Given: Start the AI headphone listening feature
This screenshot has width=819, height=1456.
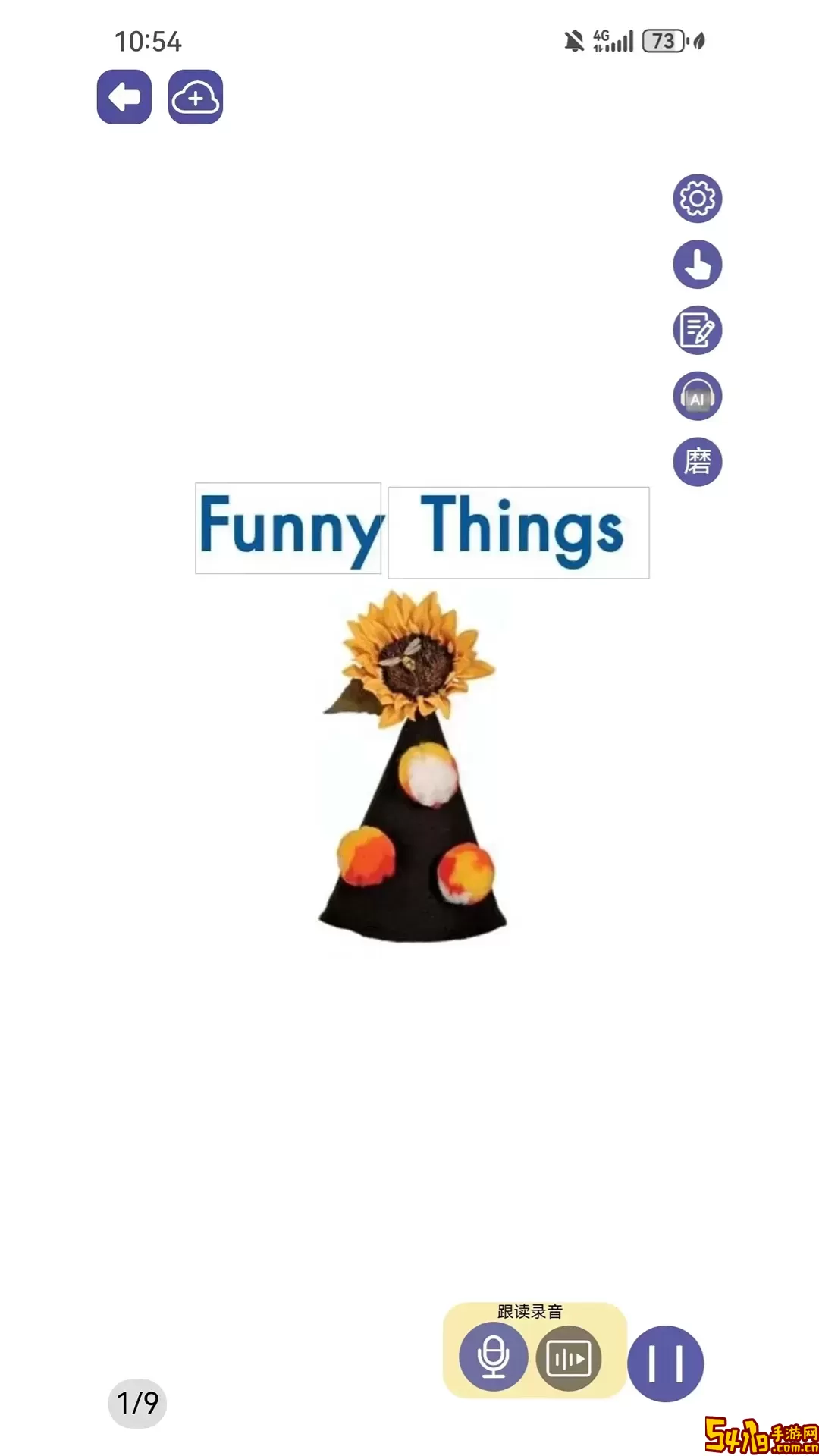Looking at the screenshot, I should [x=697, y=397].
